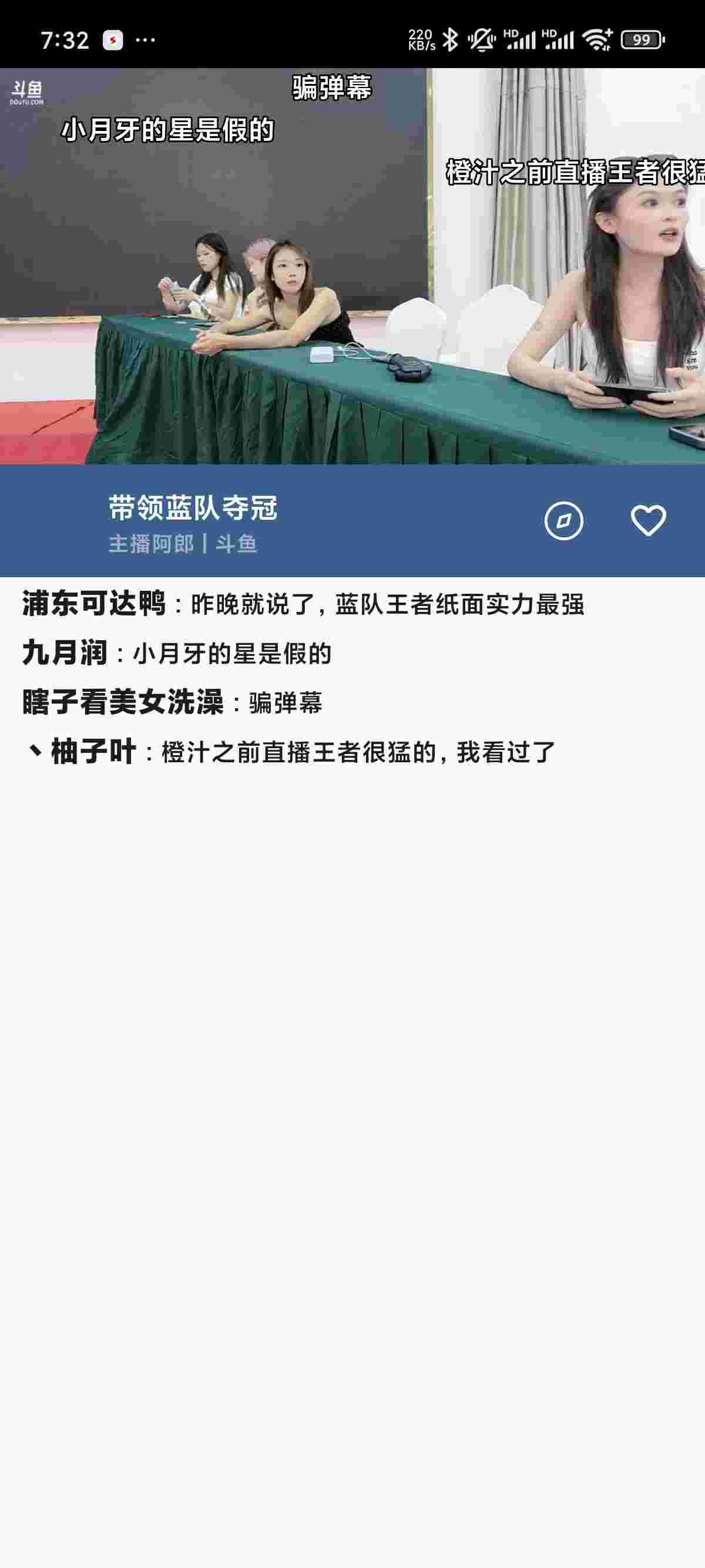
Task: Open the compass discover icon
Action: [x=563, y=520]
